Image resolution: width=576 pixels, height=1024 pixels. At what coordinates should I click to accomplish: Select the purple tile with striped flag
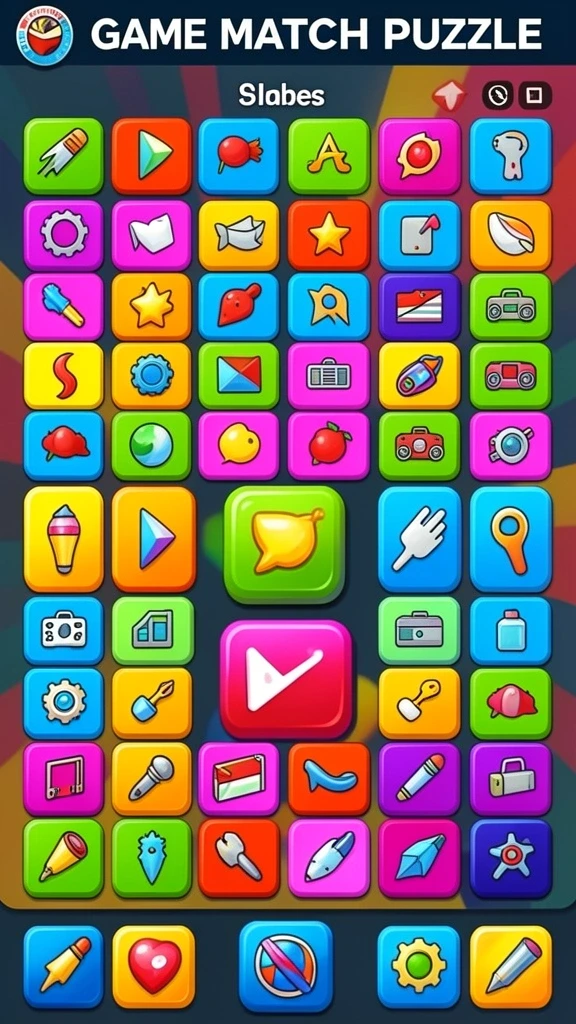click(x=419, y=306)
